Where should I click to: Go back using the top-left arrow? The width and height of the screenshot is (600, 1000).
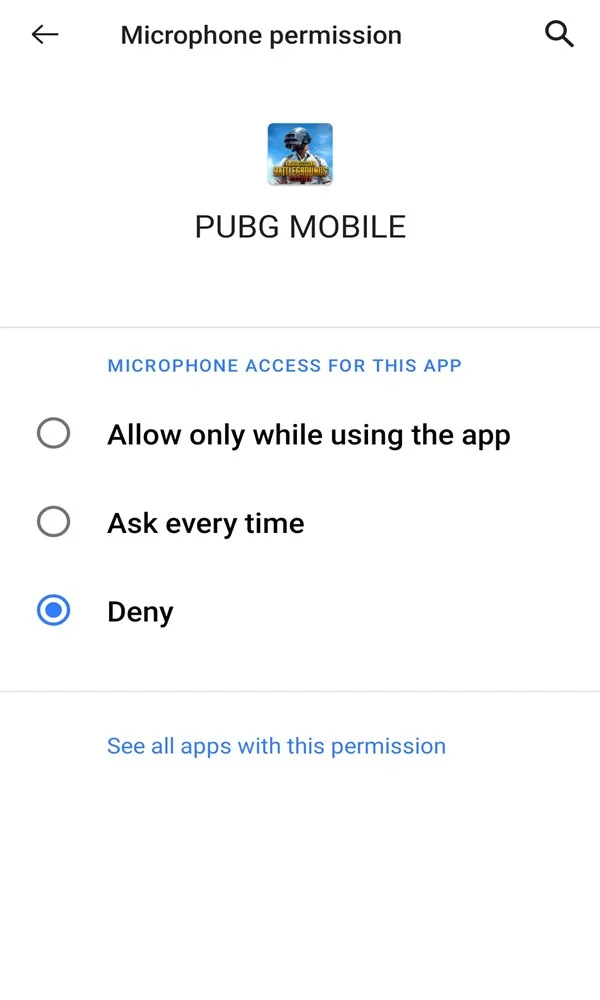(45, 34)
